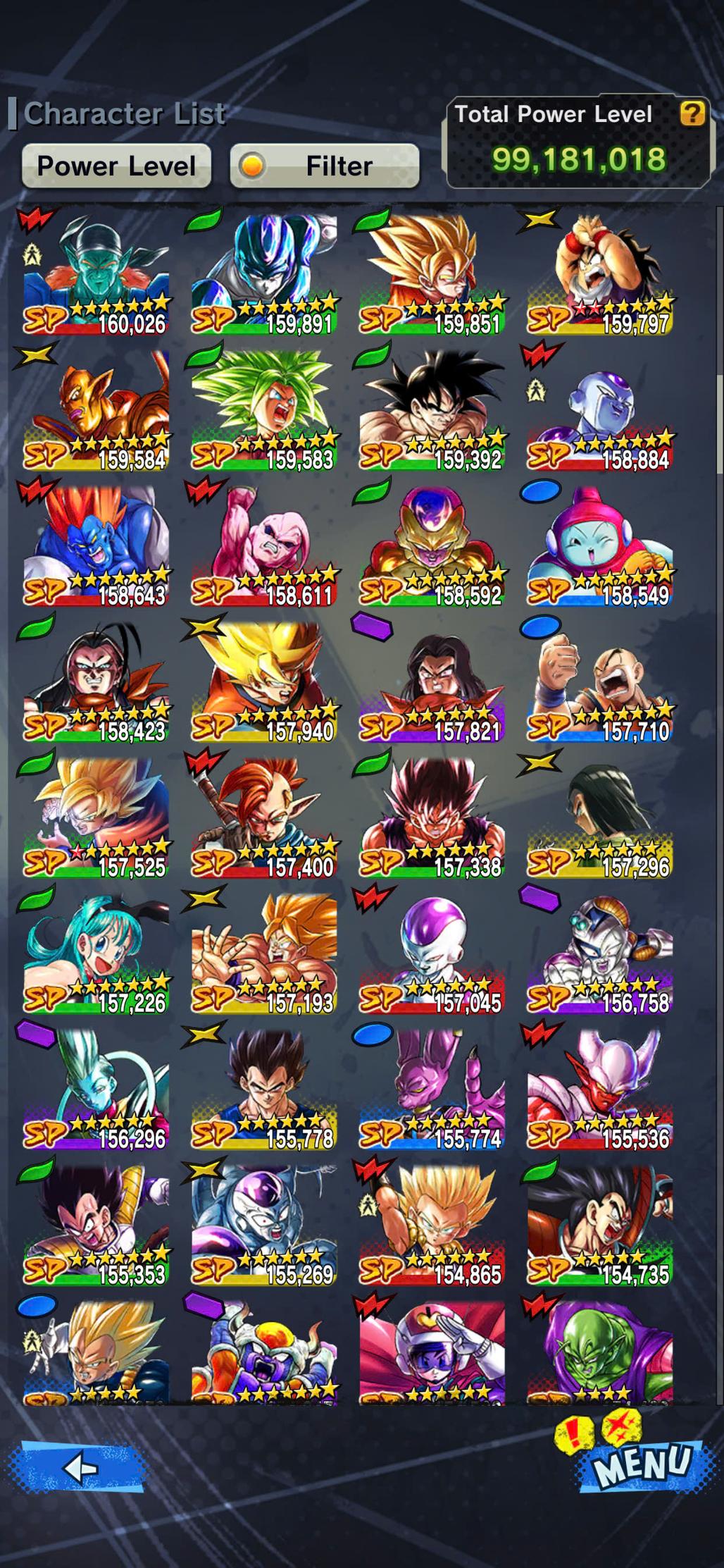Choose the character with 157,226 power
This screenshot has width=724, height=1568.
pyautogui.click(x=96, y=953)
